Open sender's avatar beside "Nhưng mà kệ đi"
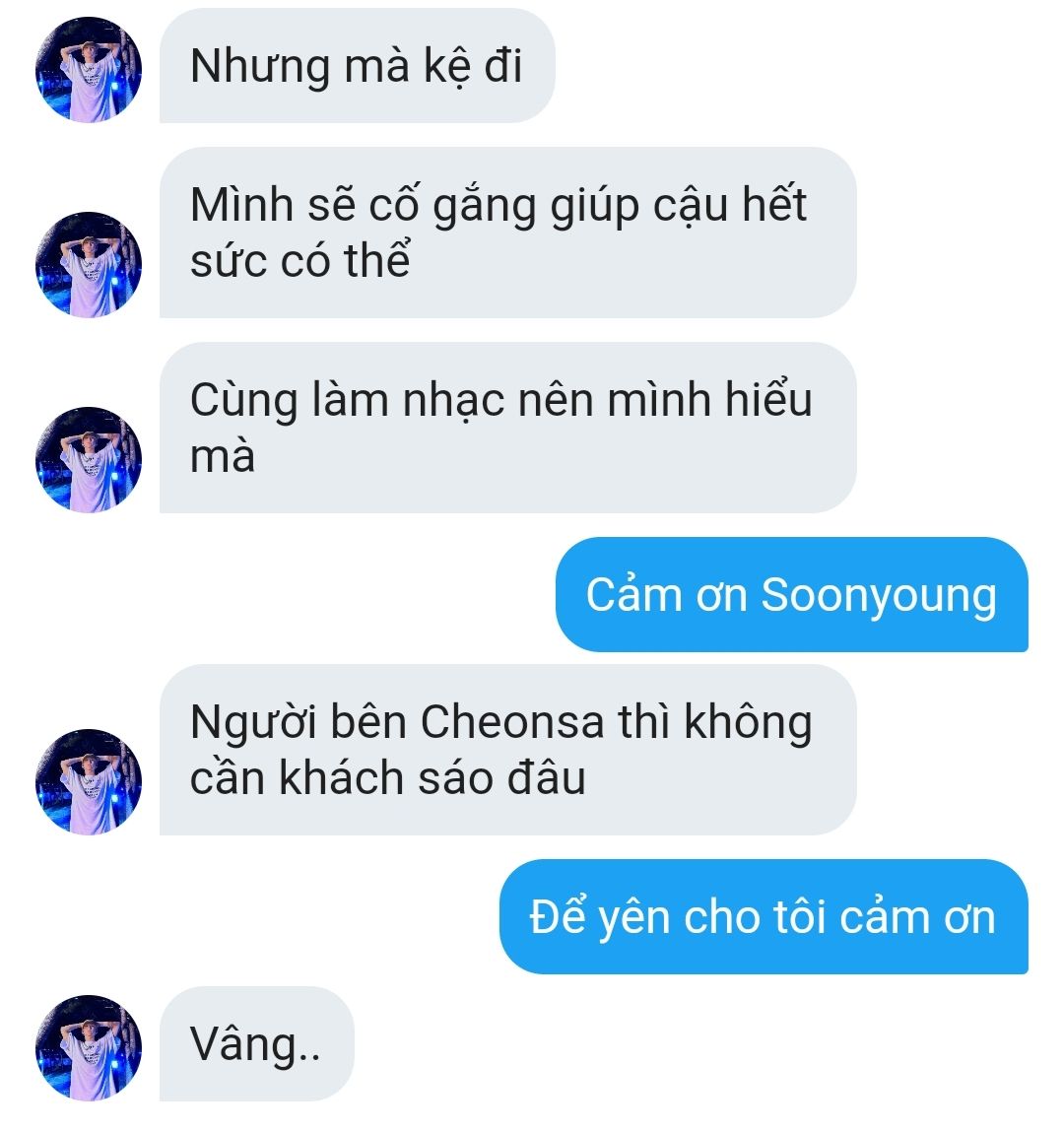This screenshot has height=1132, width=1064. click(88, 70)
